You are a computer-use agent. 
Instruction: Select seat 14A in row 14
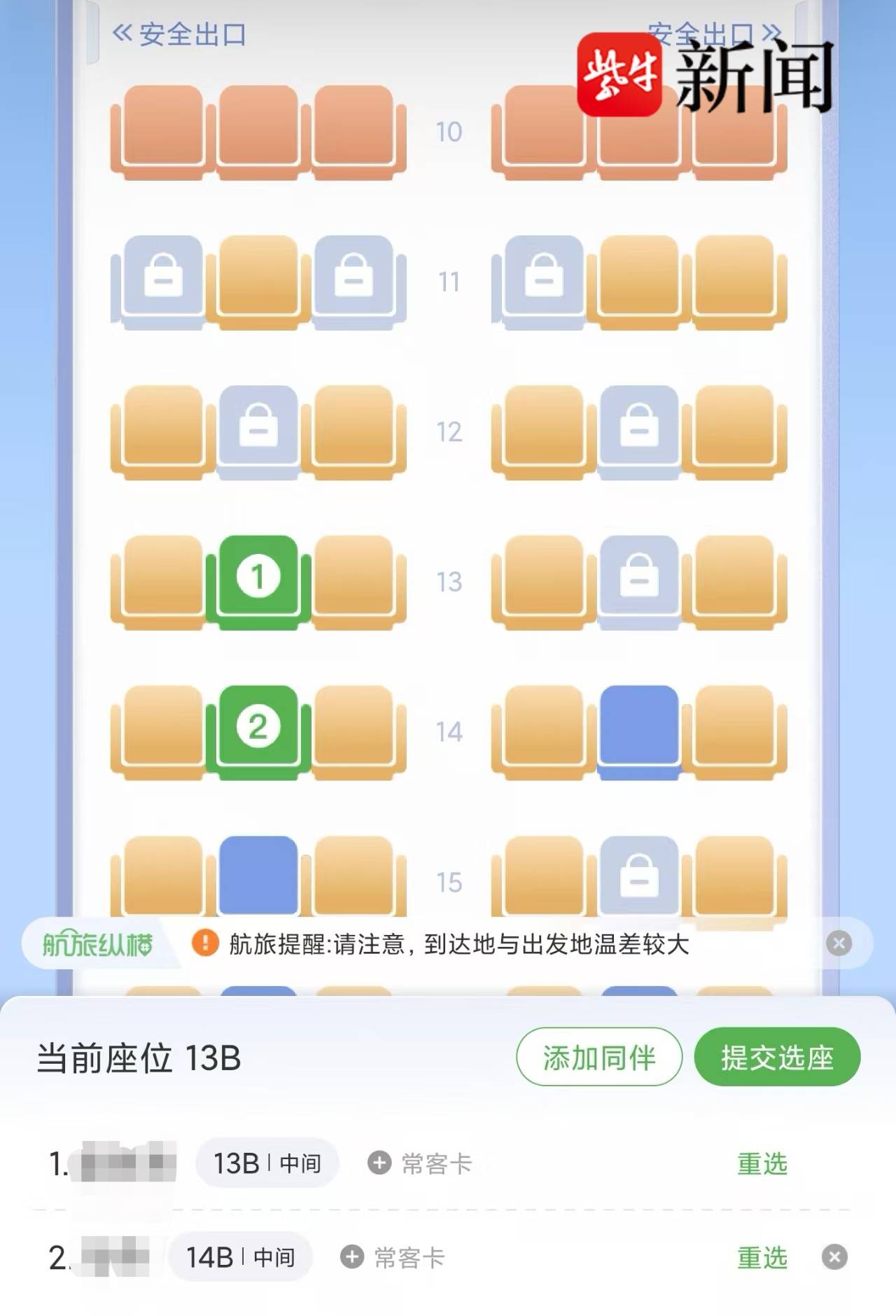click(162, 729)
